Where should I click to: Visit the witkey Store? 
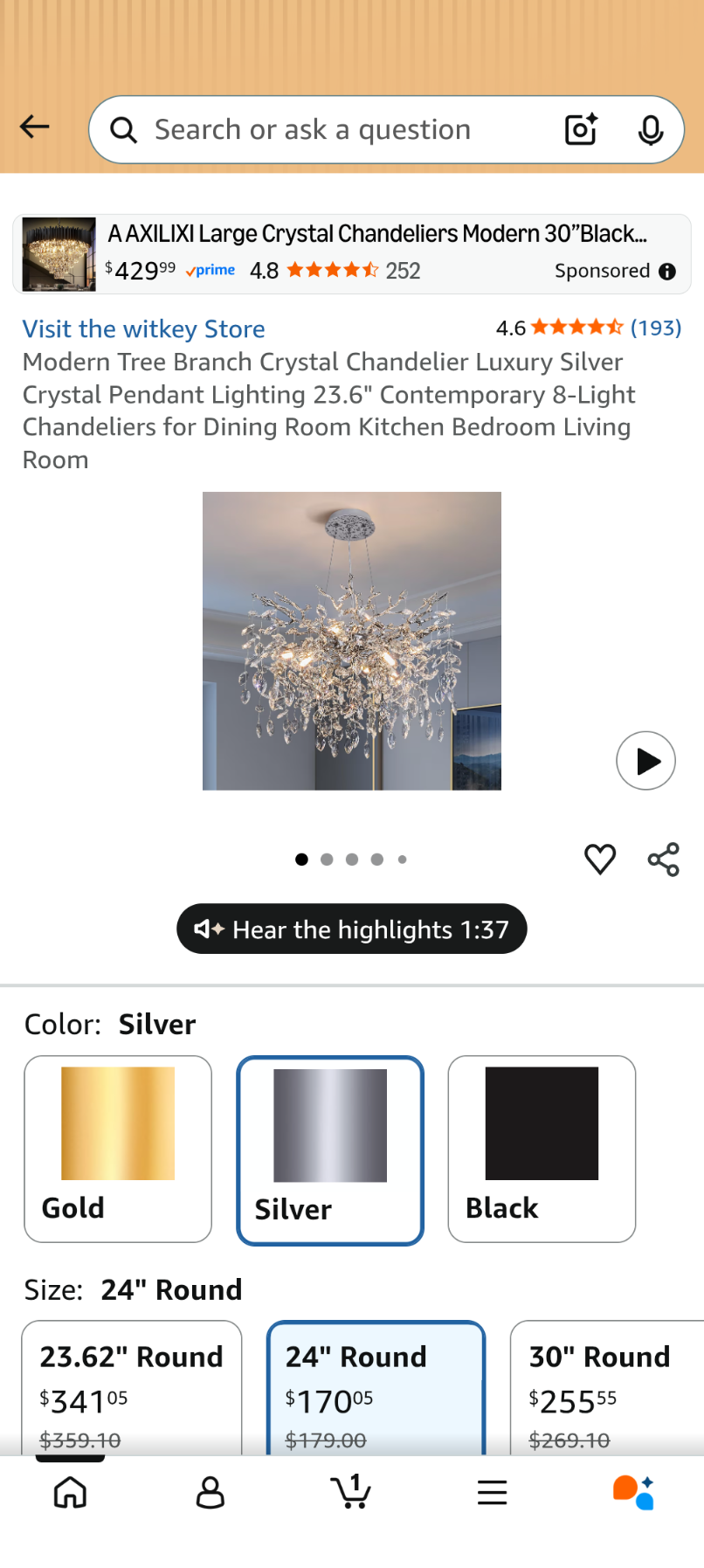144,329
